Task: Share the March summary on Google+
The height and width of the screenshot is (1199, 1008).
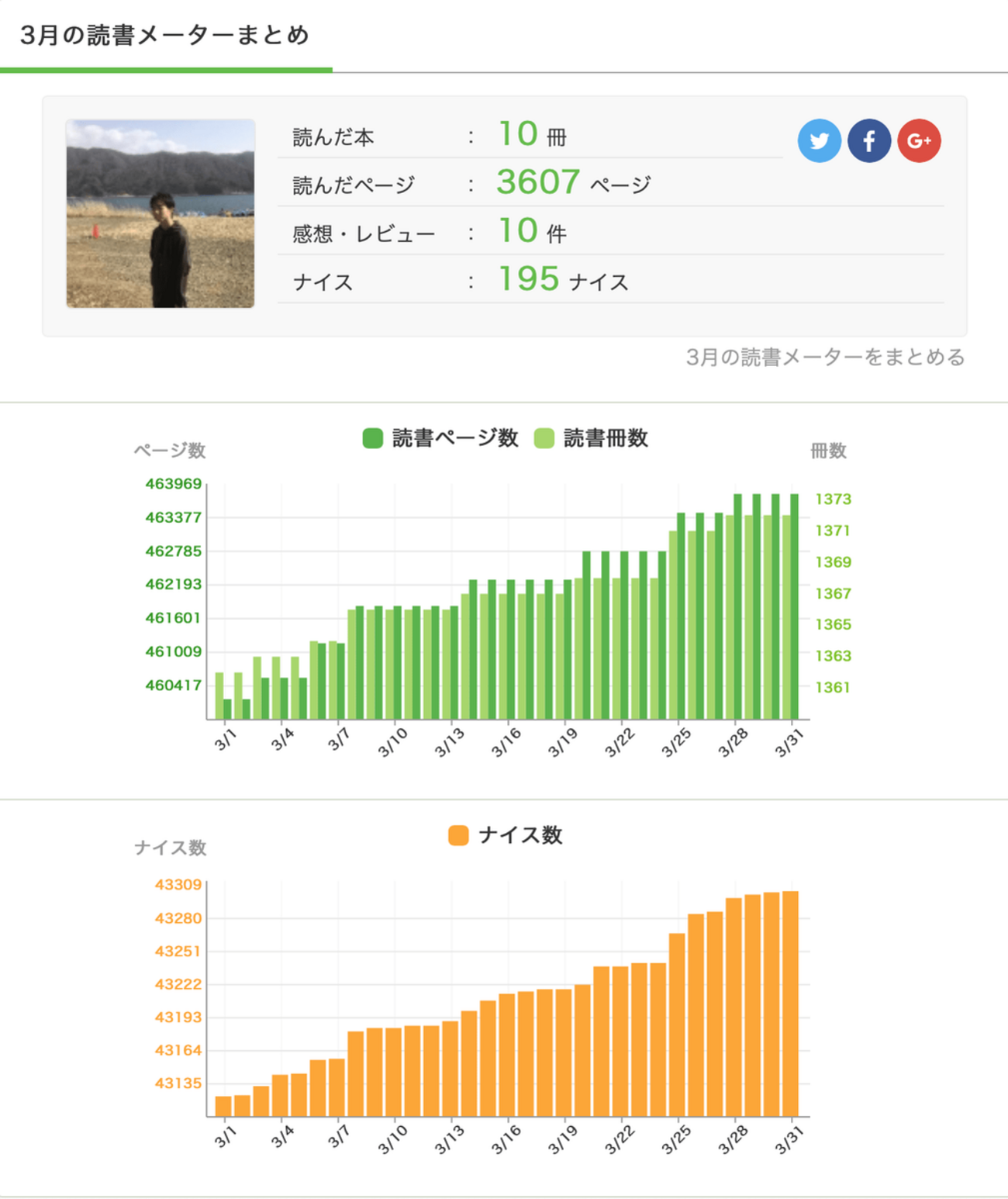Action: pyautogui.click(x=919, y=141)
